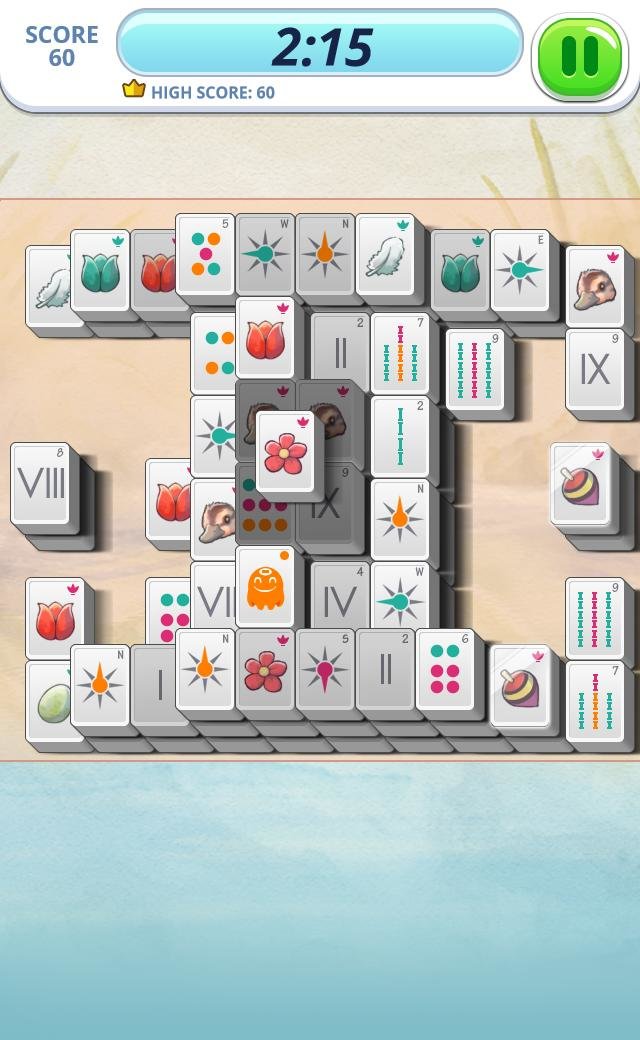
Task: Choose the teal star tile marked E
Action: pos(520,269)
